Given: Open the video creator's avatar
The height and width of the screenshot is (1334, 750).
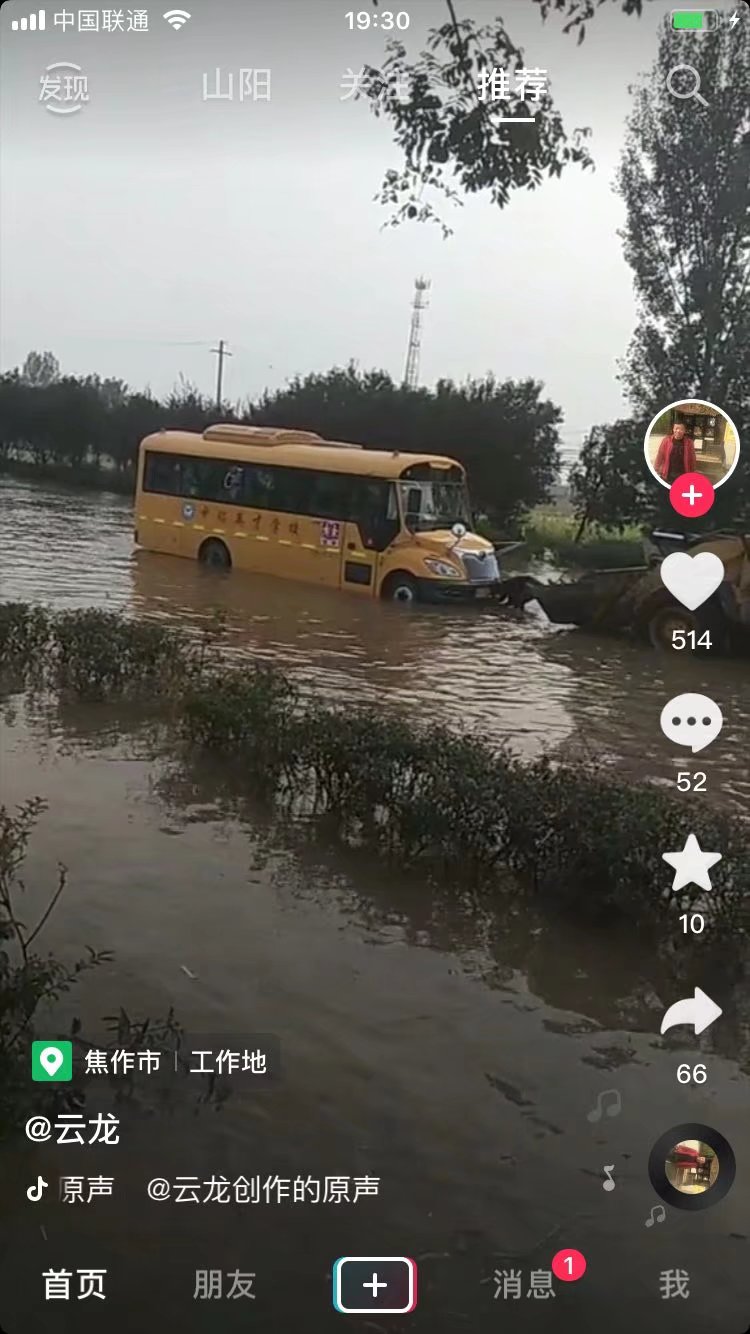Looking at the screenshot, I should pyautogui.click(x=691, y=446).
